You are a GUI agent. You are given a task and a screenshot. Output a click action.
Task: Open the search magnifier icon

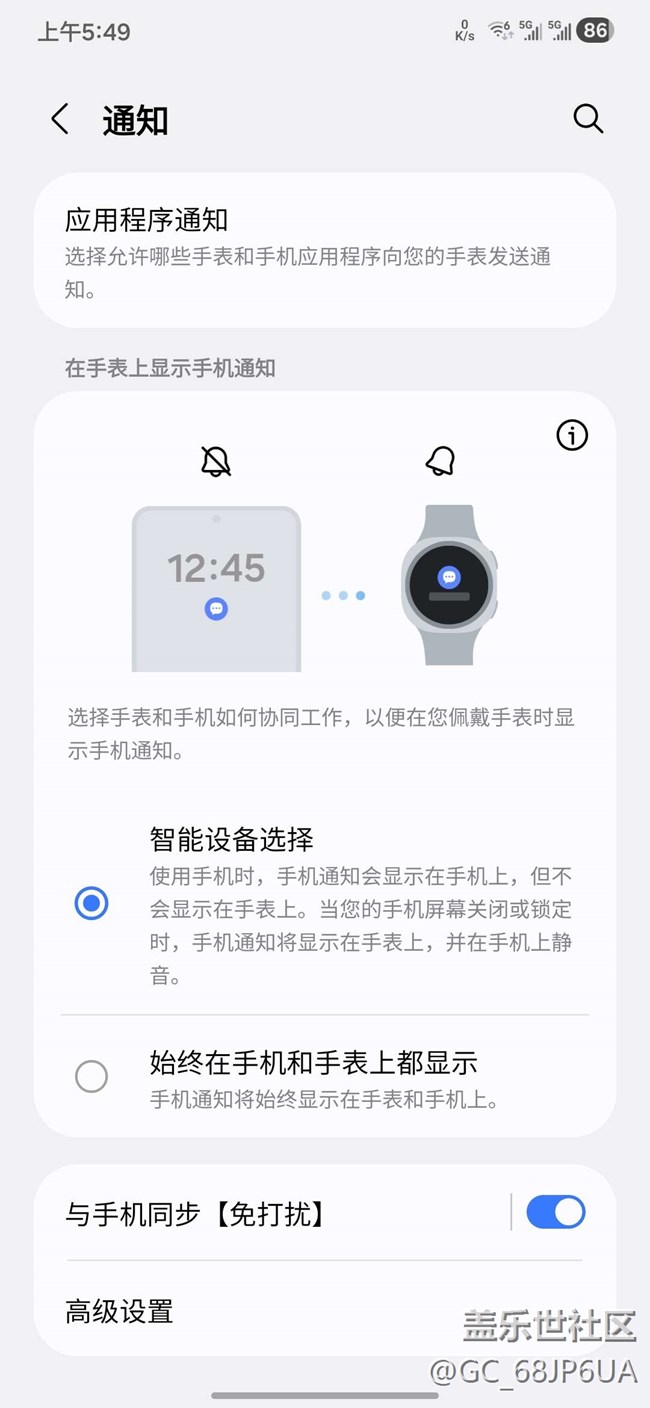coord(588,119)
